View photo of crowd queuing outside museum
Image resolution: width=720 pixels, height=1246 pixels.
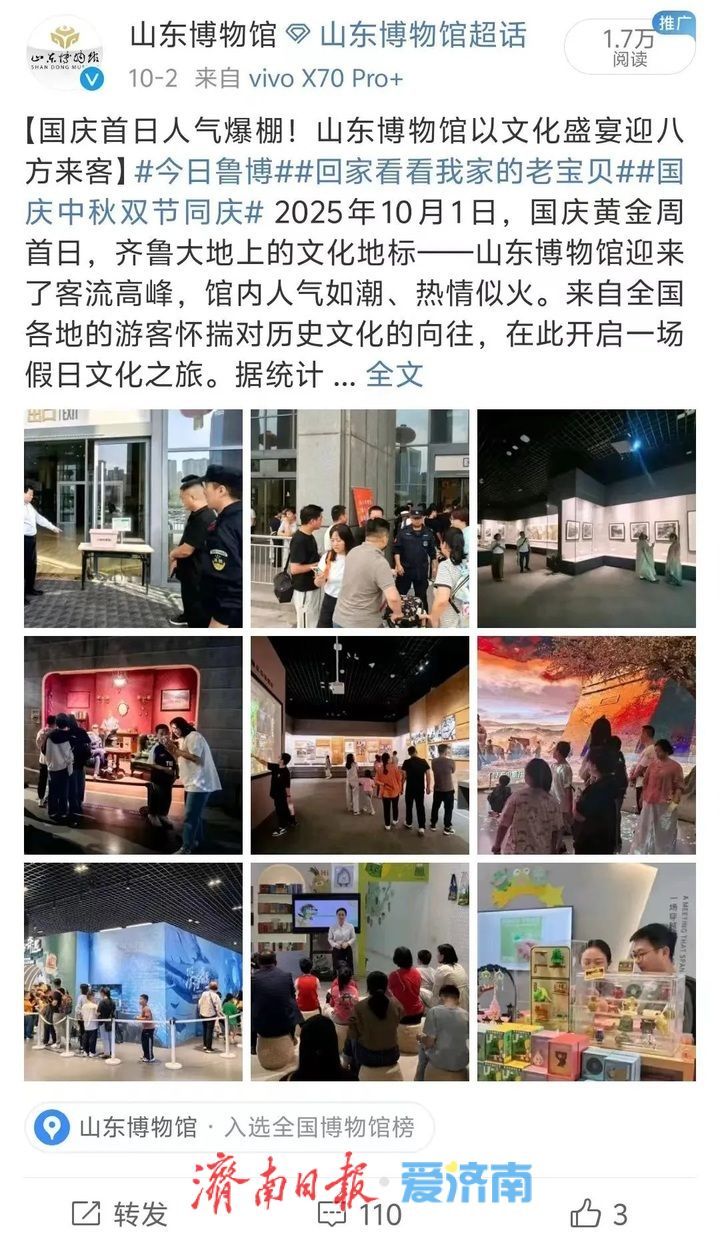pos(359,518)
